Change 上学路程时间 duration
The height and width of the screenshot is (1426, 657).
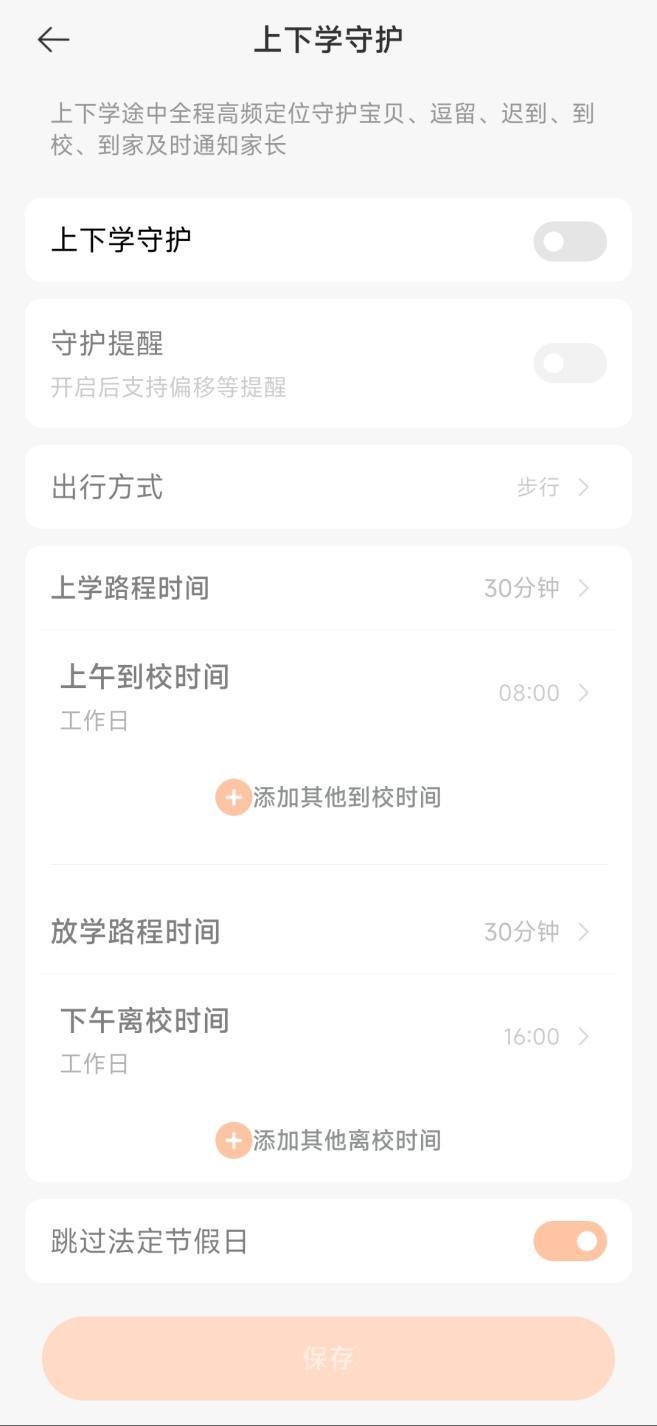(x=328, y=588)
